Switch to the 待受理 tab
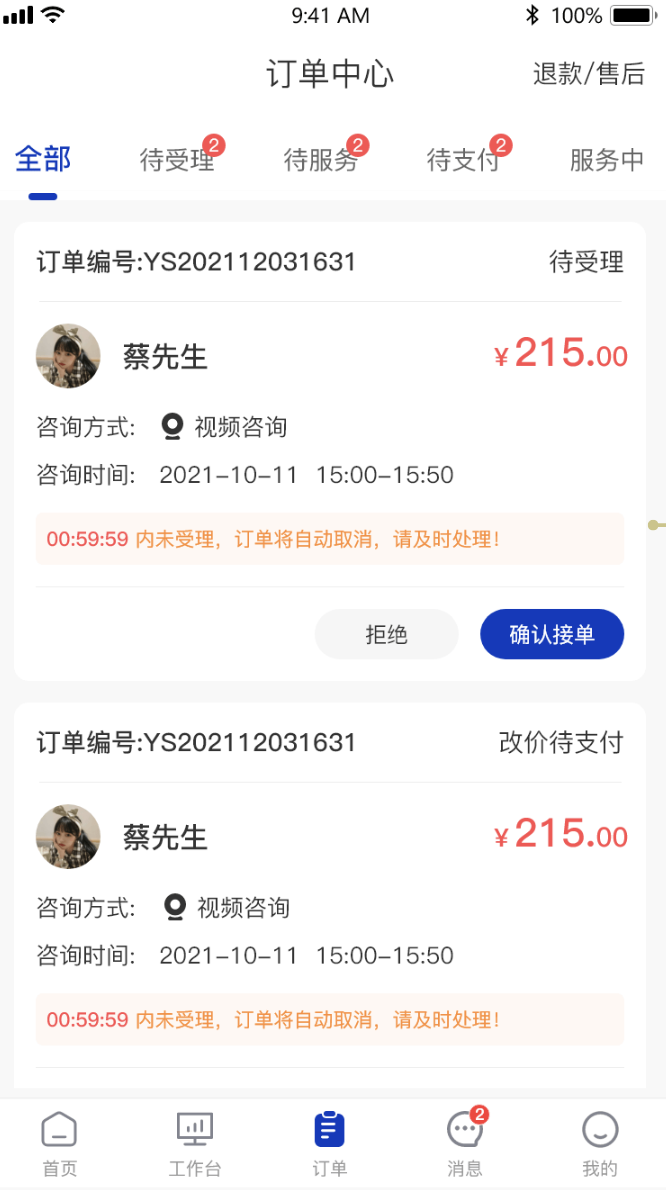This screenshot has height=1190, width=666. (x=178, y=160)
